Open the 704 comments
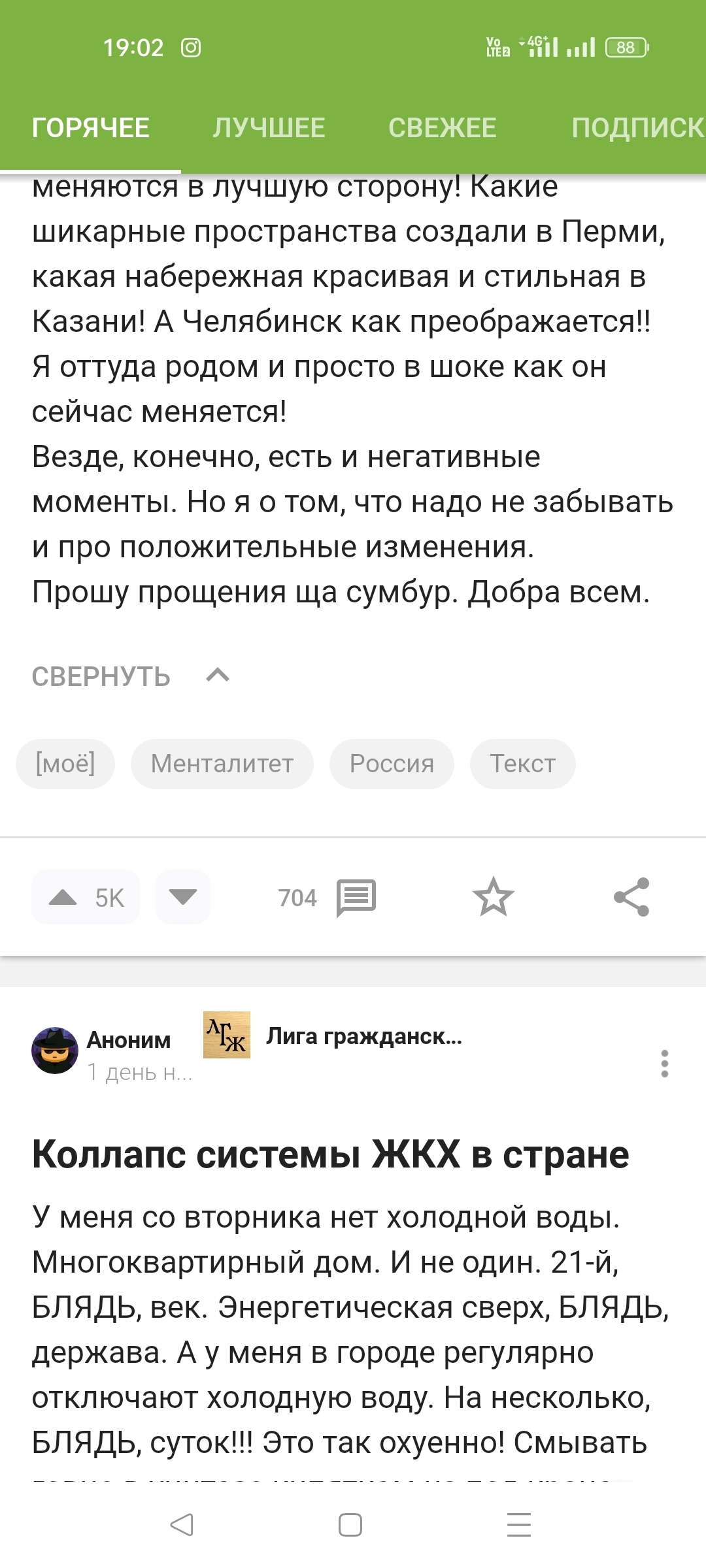 (x=327, y=898)
